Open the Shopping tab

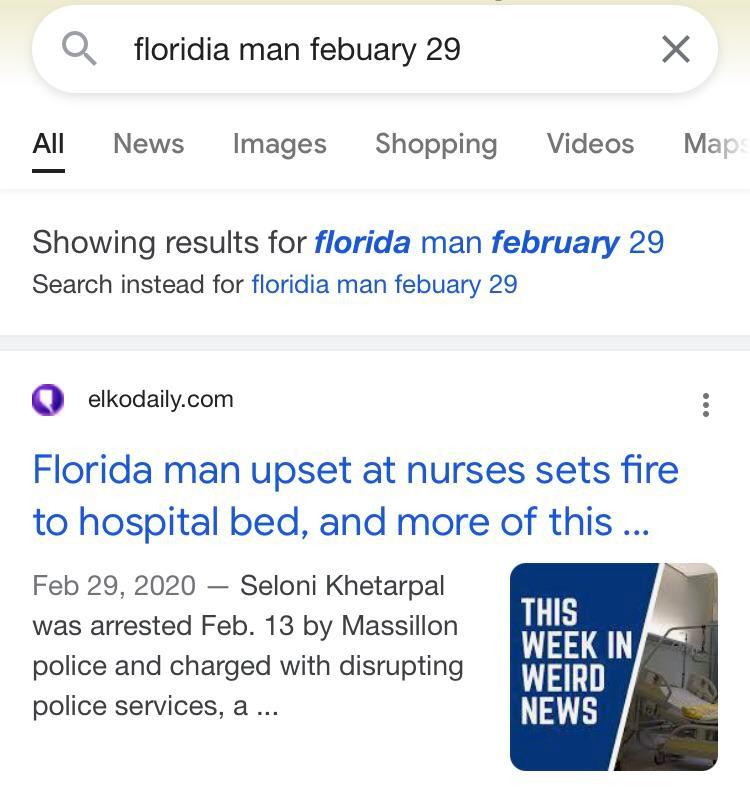[436, 144]
